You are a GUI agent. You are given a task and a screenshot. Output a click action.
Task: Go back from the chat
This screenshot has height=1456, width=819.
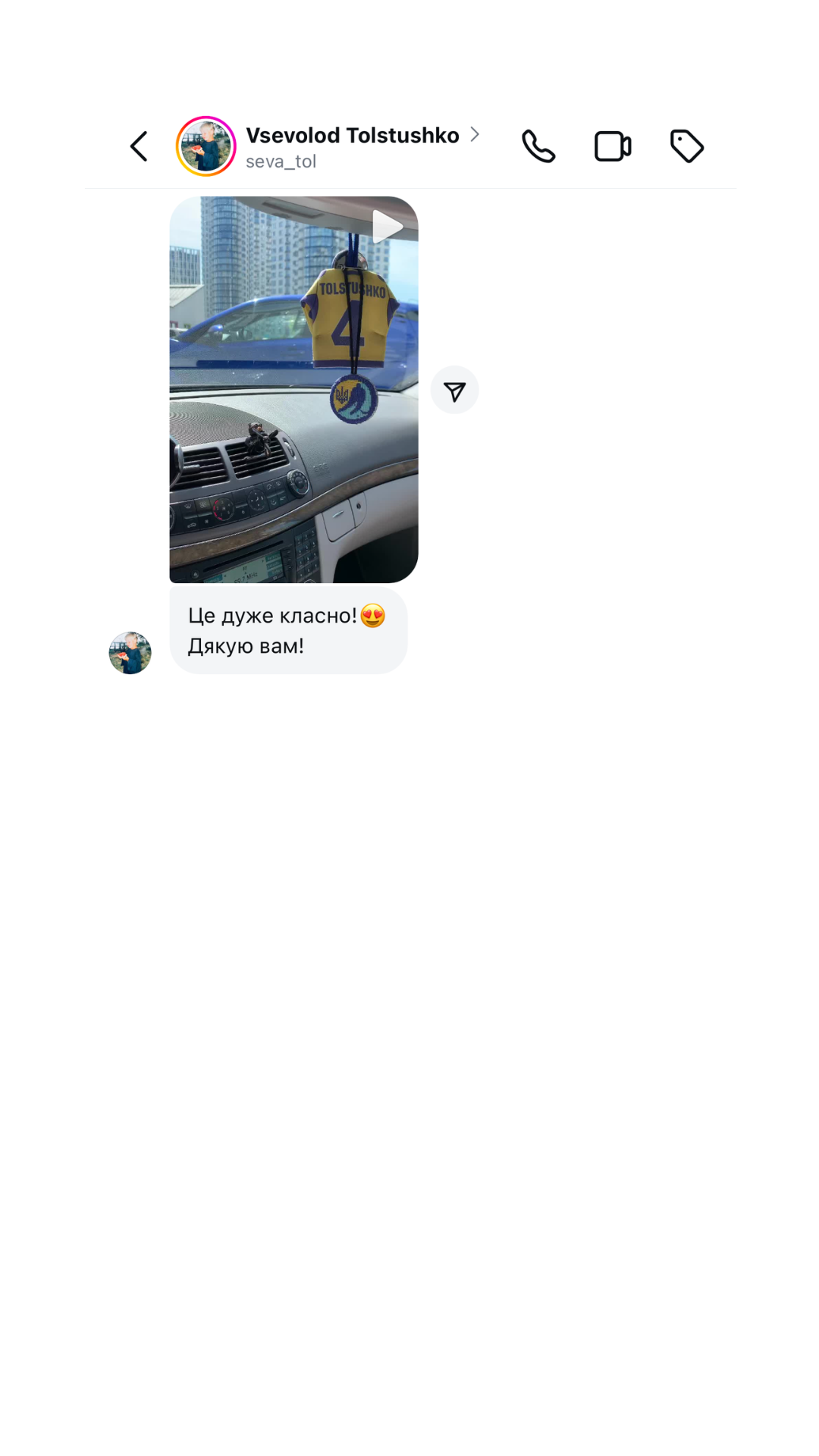[139, 146]
